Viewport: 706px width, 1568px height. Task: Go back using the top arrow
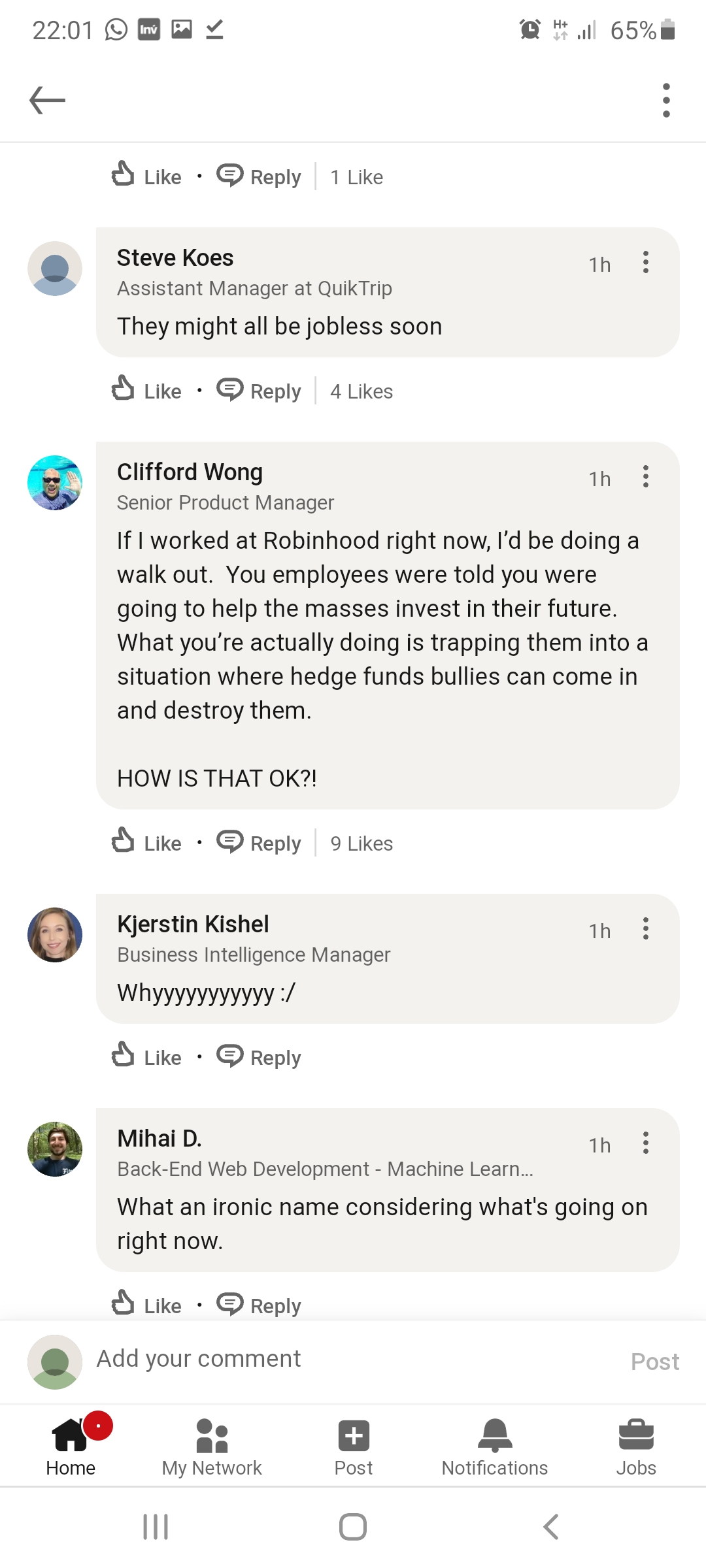(x=47, y=100)
